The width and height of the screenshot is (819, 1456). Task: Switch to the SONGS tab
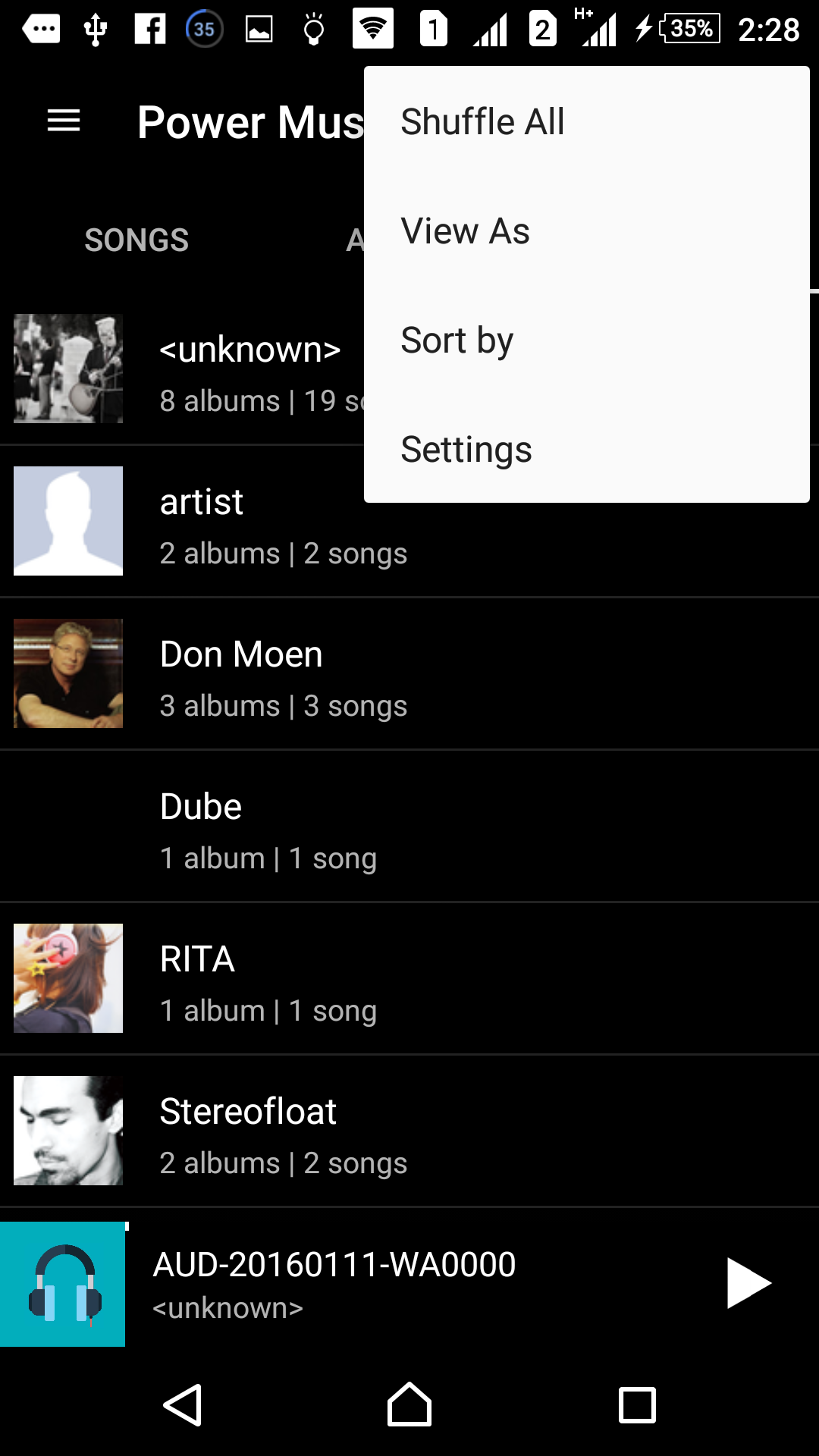pyautogui.click(x=136, y=240)
